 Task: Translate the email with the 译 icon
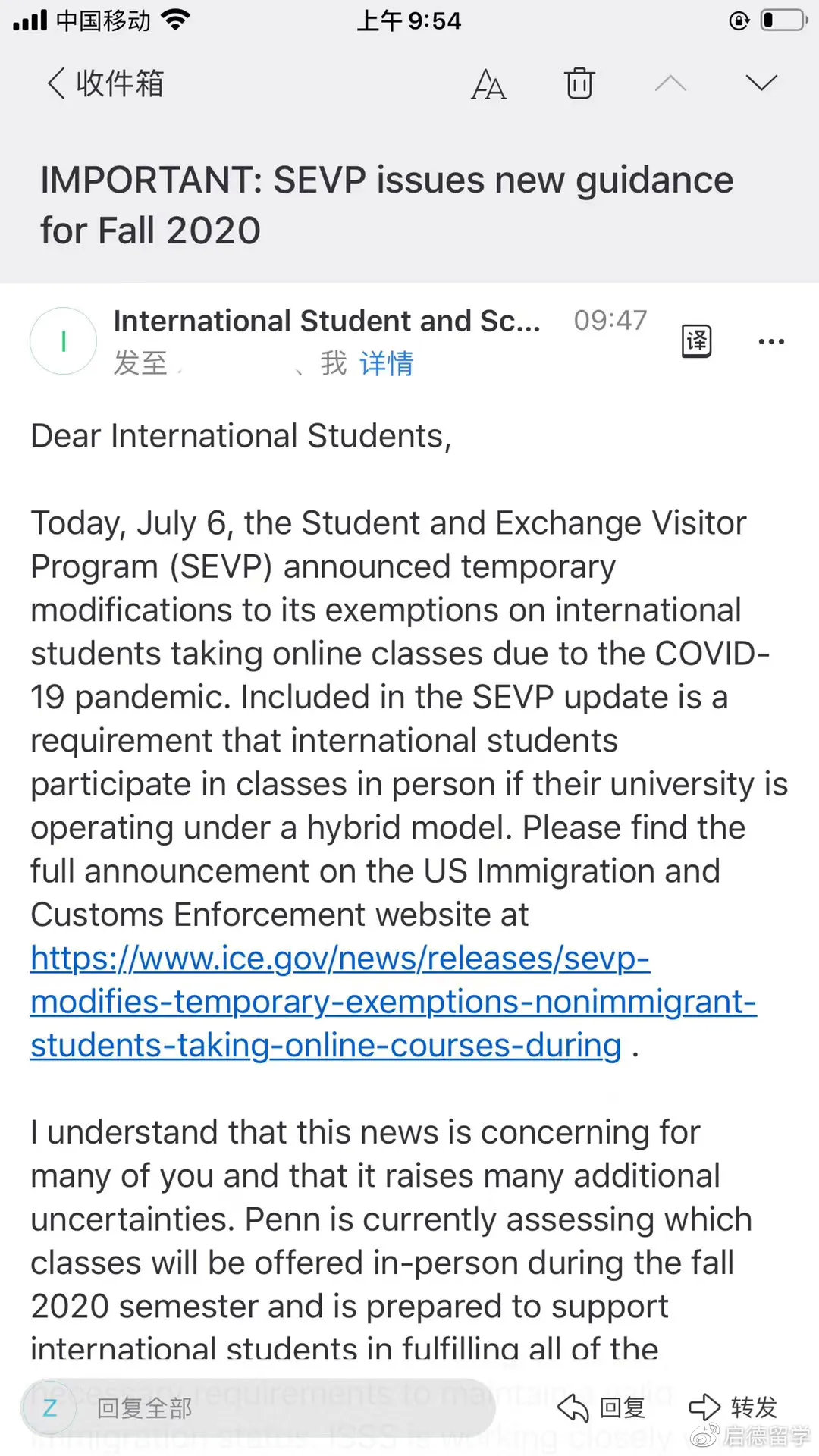tap(696, 341)
